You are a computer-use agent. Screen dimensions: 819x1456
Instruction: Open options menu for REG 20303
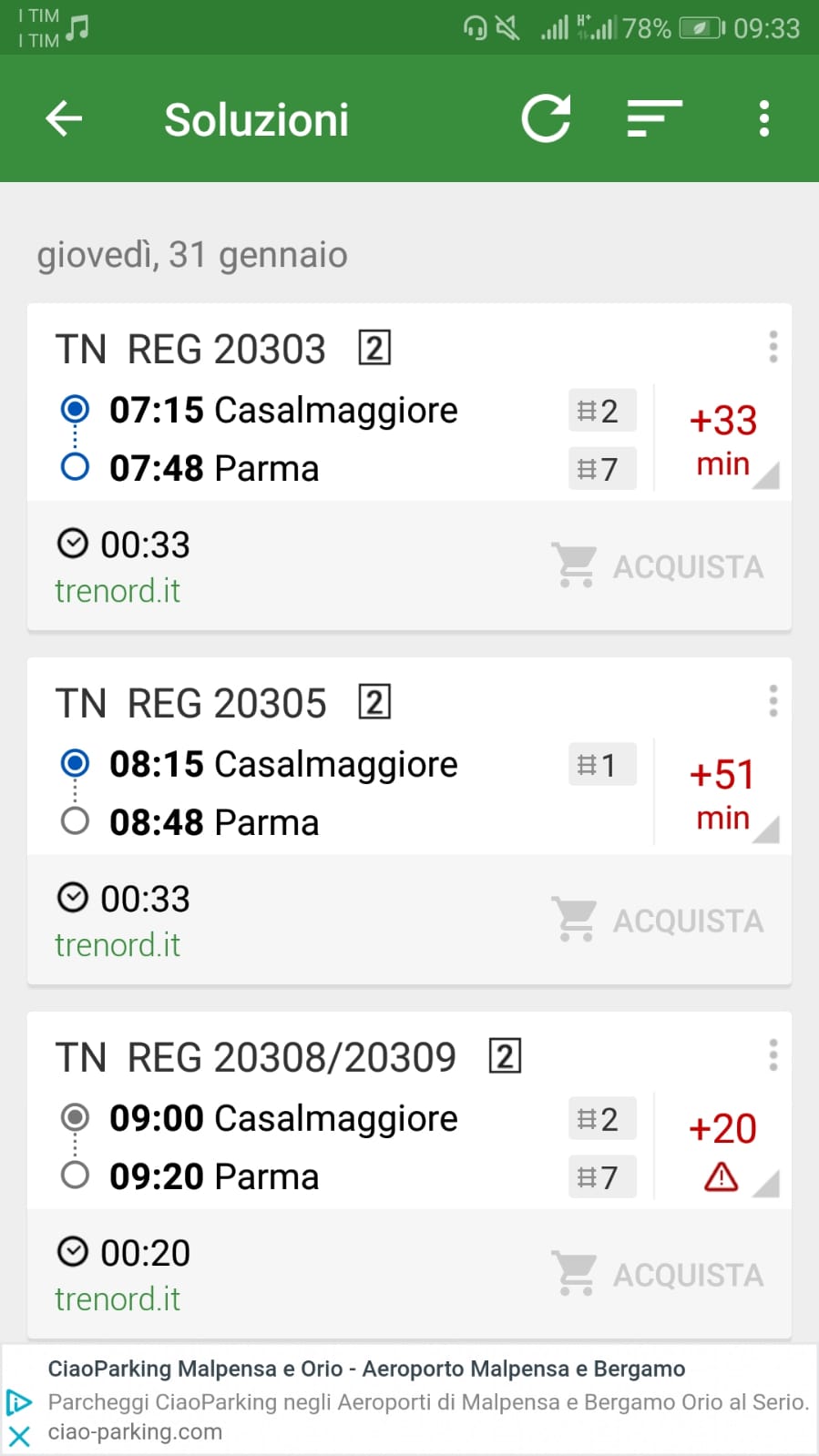[773, 347]
